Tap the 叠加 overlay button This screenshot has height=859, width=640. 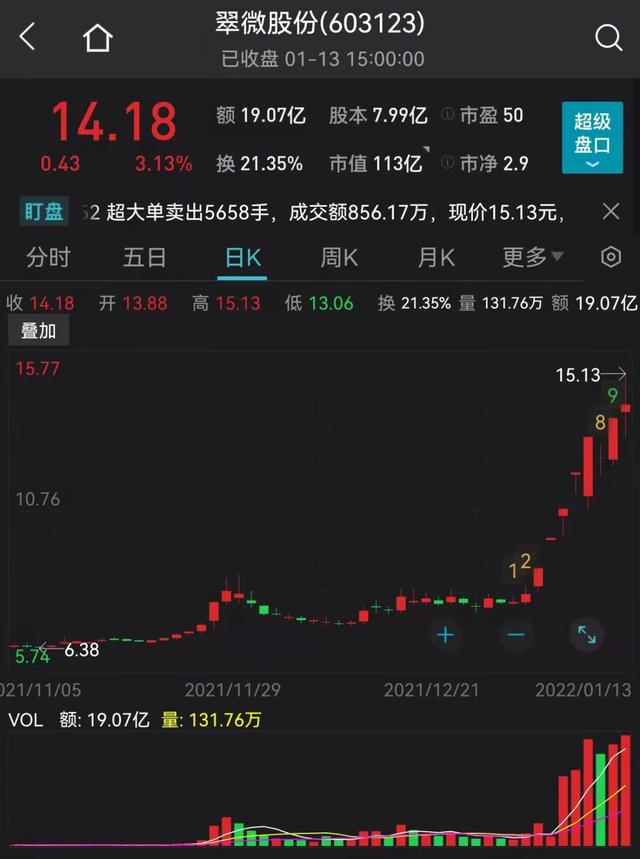click(x=39, y=331)
